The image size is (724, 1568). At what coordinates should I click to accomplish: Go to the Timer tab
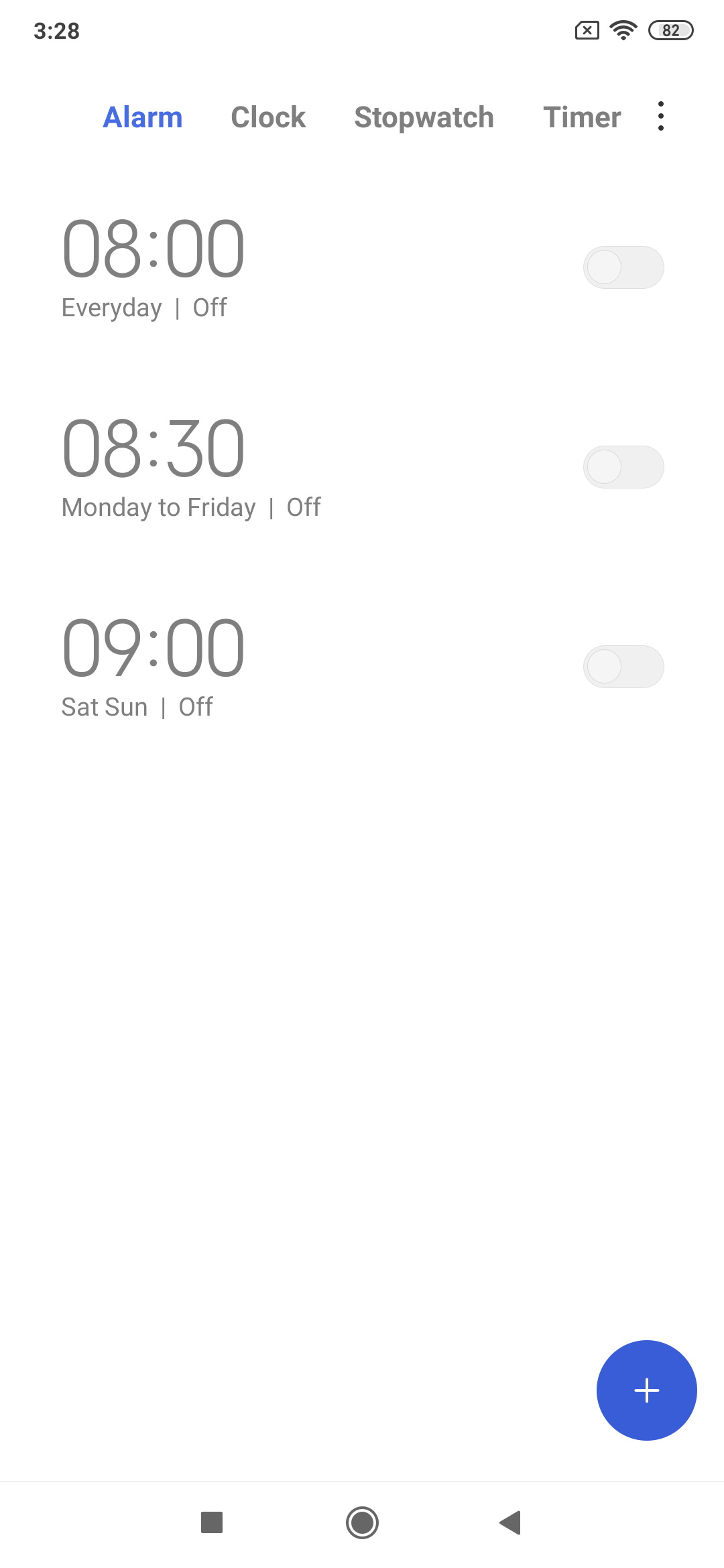(582, 117)
